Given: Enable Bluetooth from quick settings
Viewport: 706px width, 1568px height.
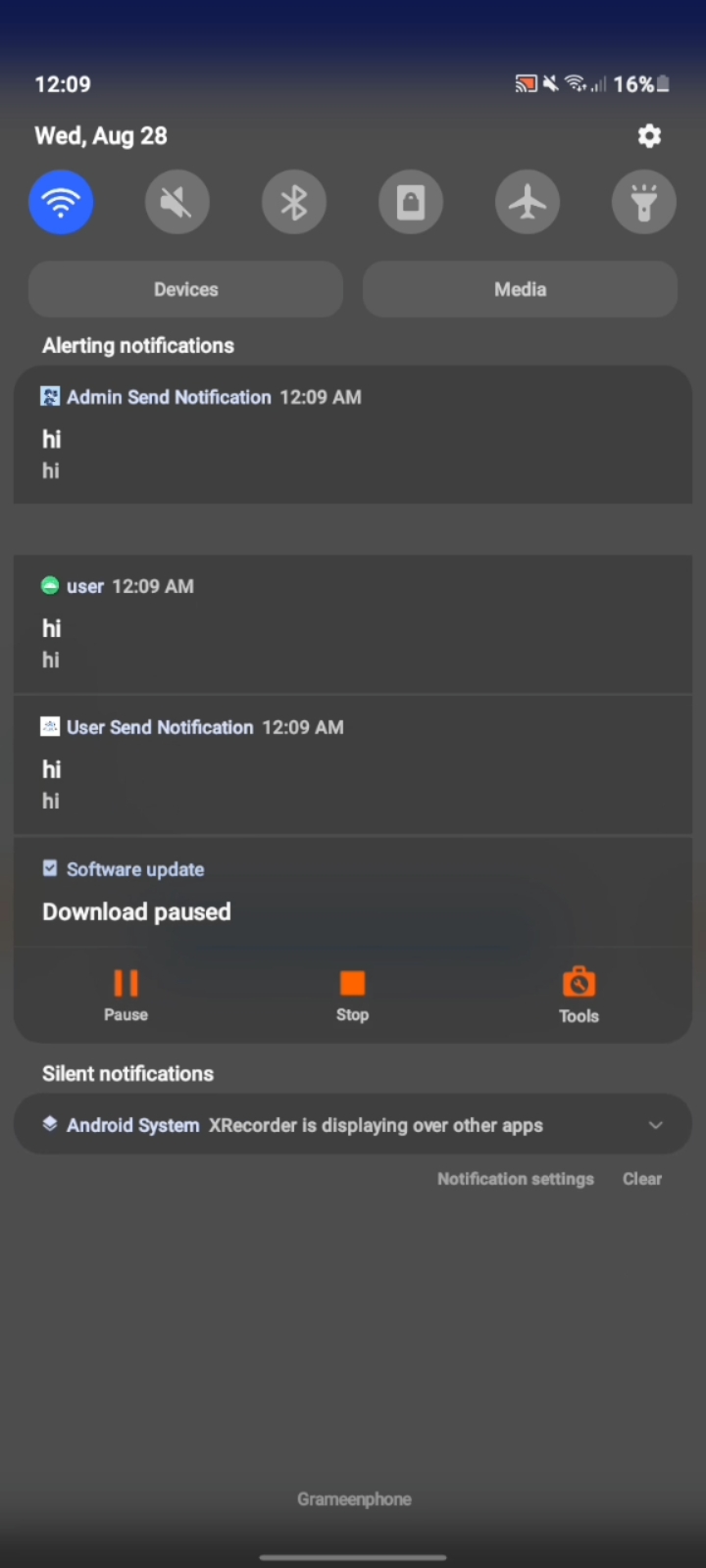Looking at the screenshot, I should click(x=294, y=203).
